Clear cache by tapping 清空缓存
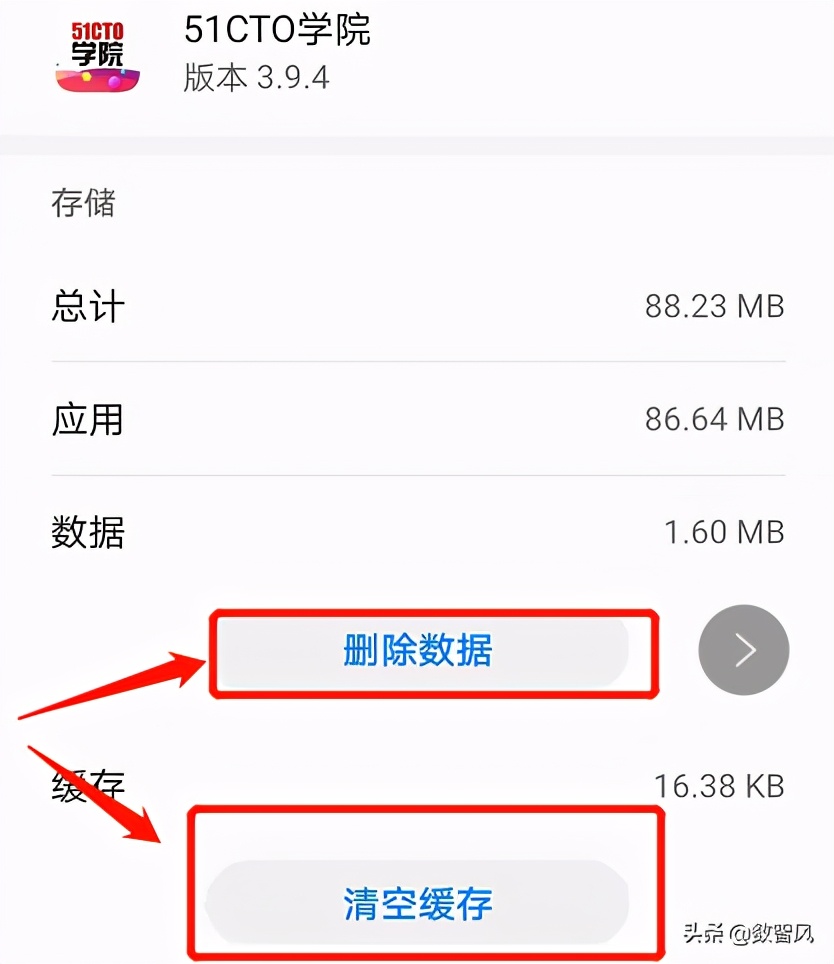834x964 pixels. coord(420,902)
